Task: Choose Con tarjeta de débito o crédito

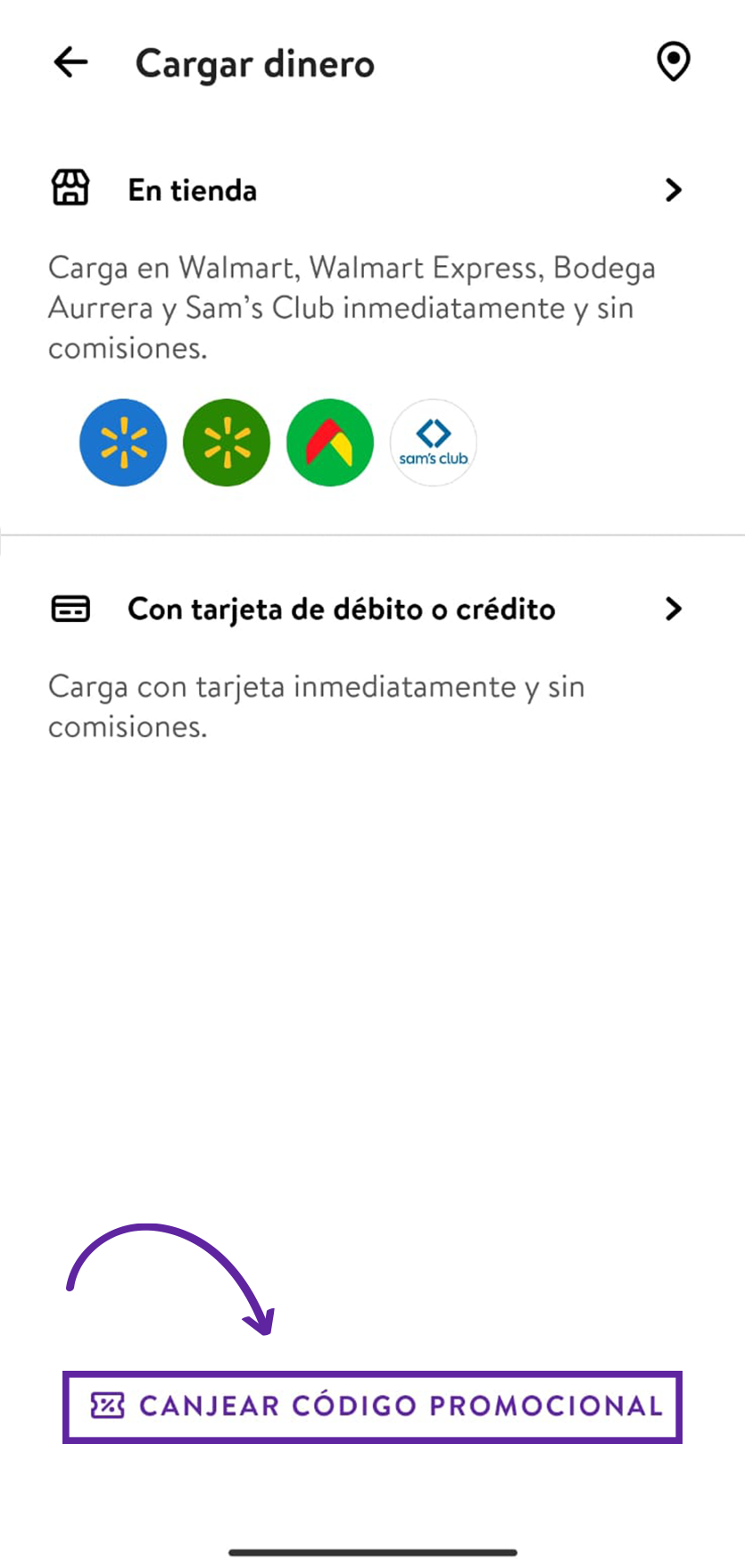Action: (366, 610)
